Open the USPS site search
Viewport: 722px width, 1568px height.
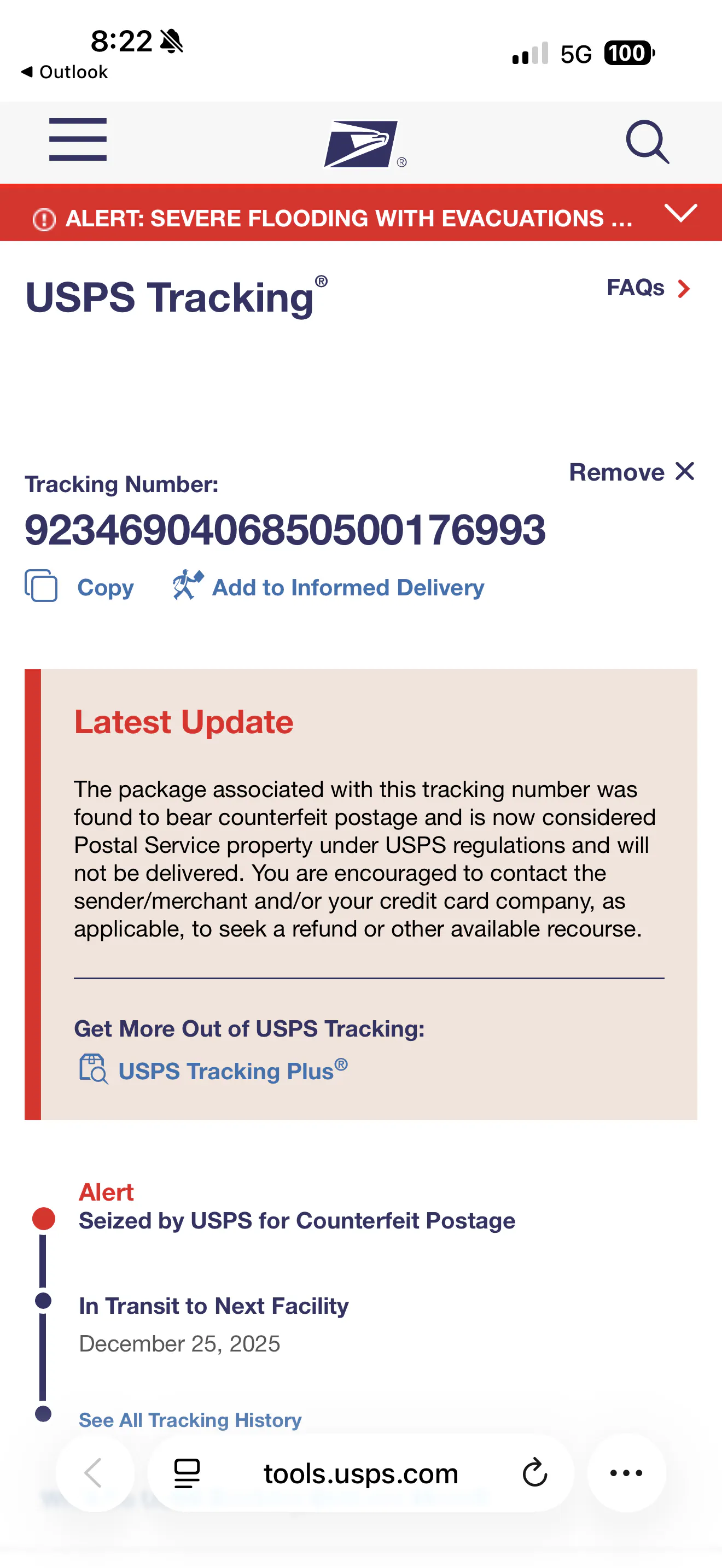[647, 143]
